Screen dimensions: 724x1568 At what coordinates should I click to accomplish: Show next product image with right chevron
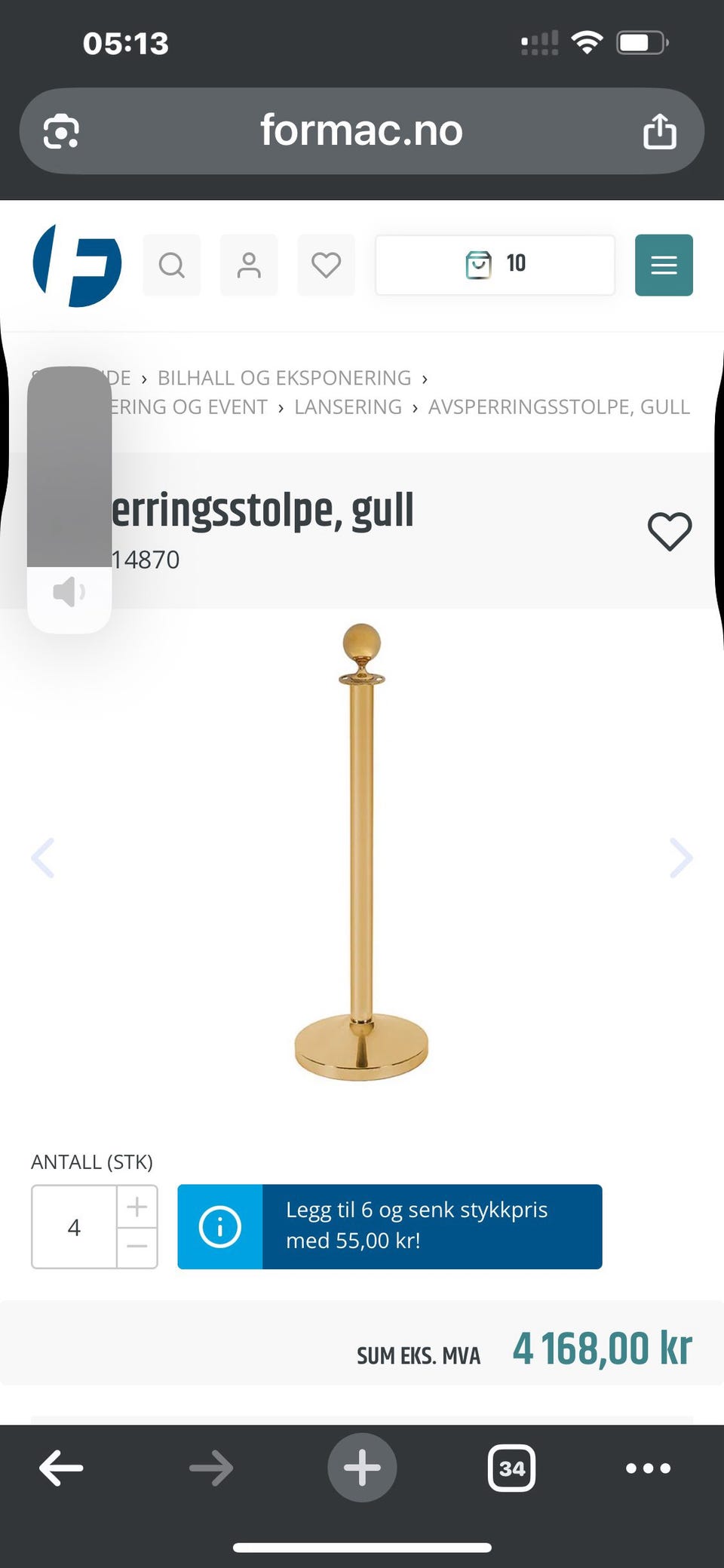pos(681,858)
